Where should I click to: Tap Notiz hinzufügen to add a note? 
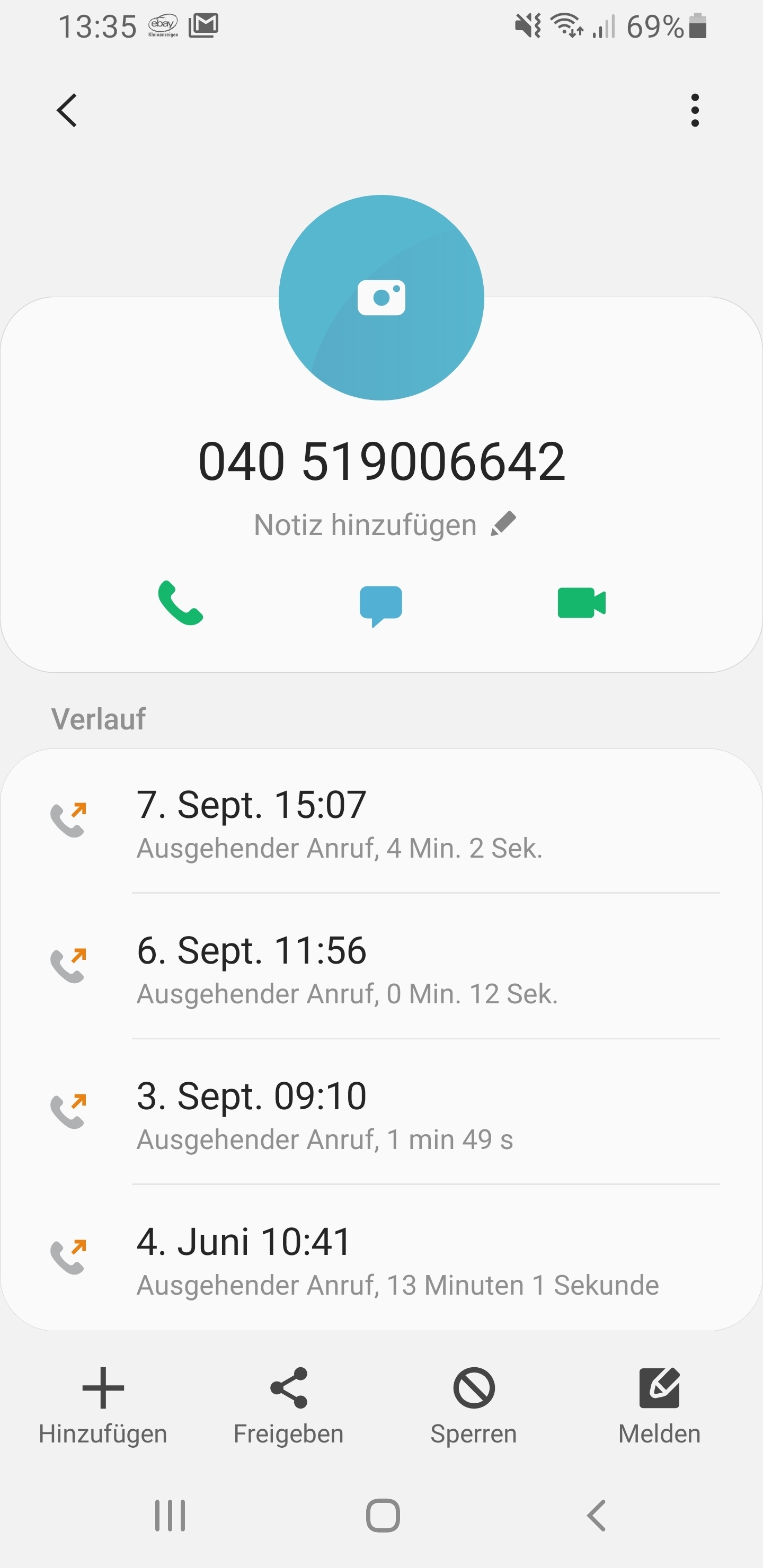pyautogui.click(x=385, y=524)
